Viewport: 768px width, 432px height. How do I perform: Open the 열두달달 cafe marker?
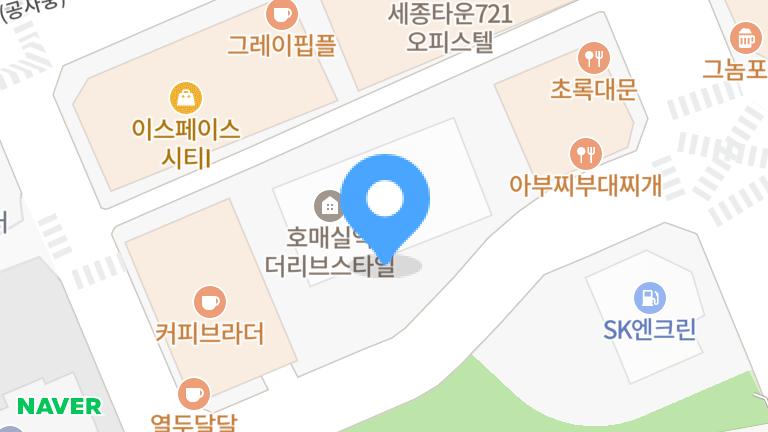click(x=194, y=392)
